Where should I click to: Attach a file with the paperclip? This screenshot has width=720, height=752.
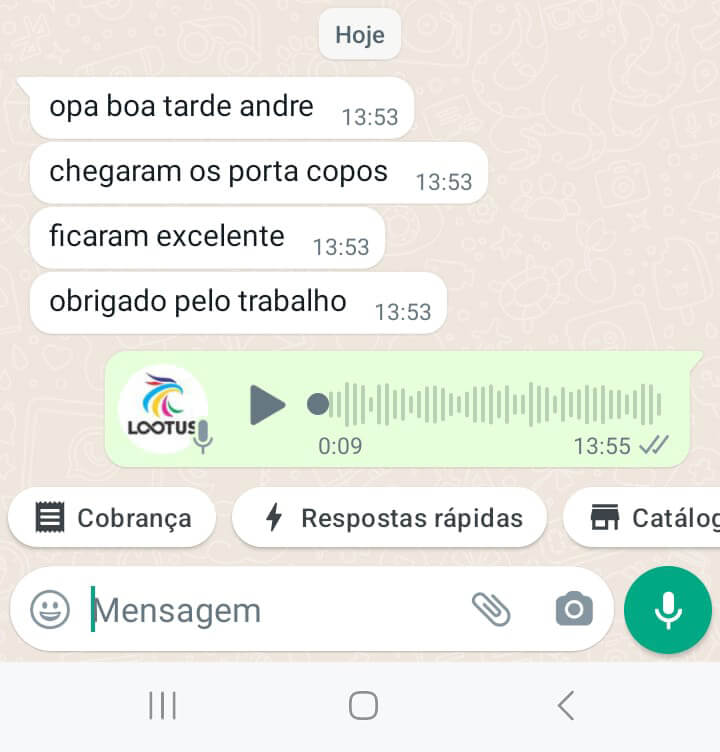click(x=491, y=609)
